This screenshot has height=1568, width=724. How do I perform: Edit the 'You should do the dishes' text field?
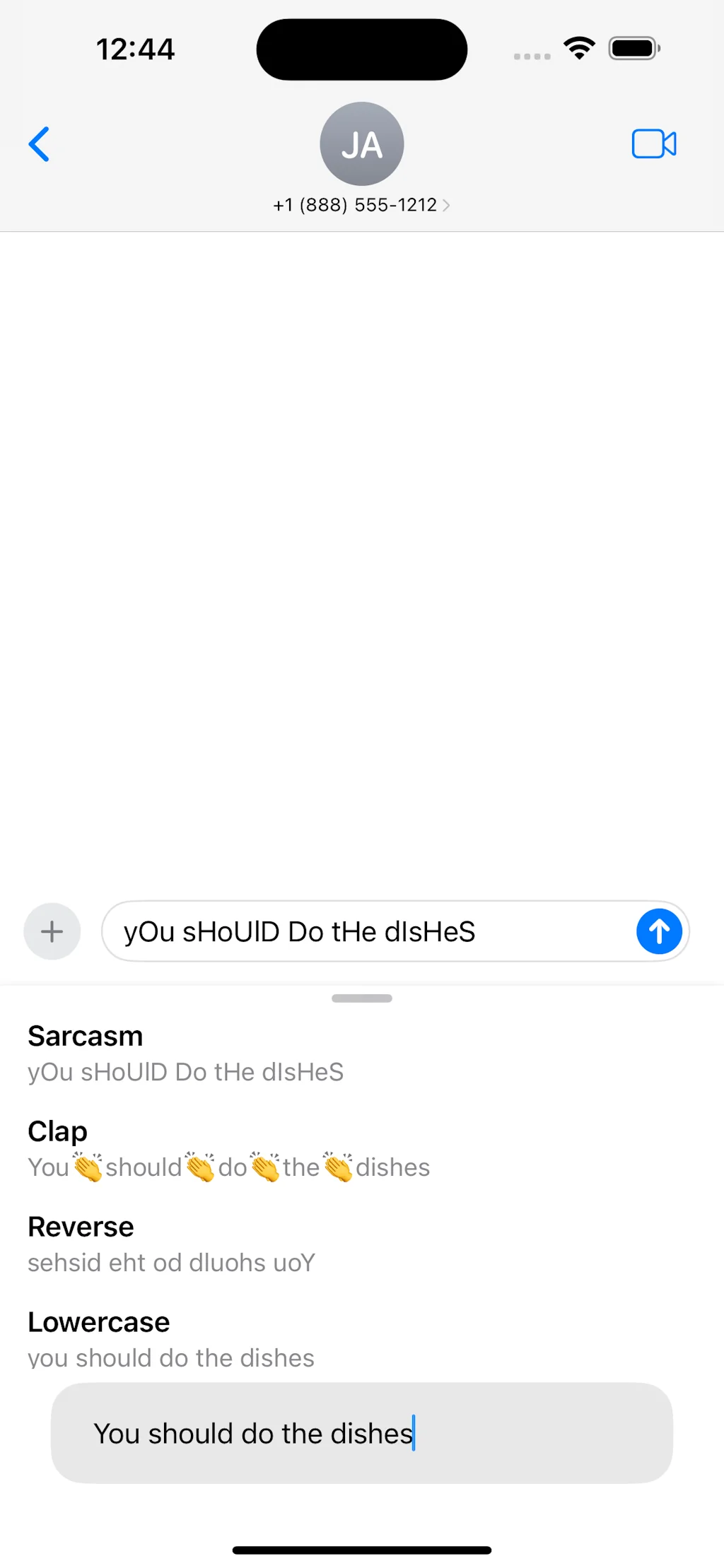[361, 1433]
